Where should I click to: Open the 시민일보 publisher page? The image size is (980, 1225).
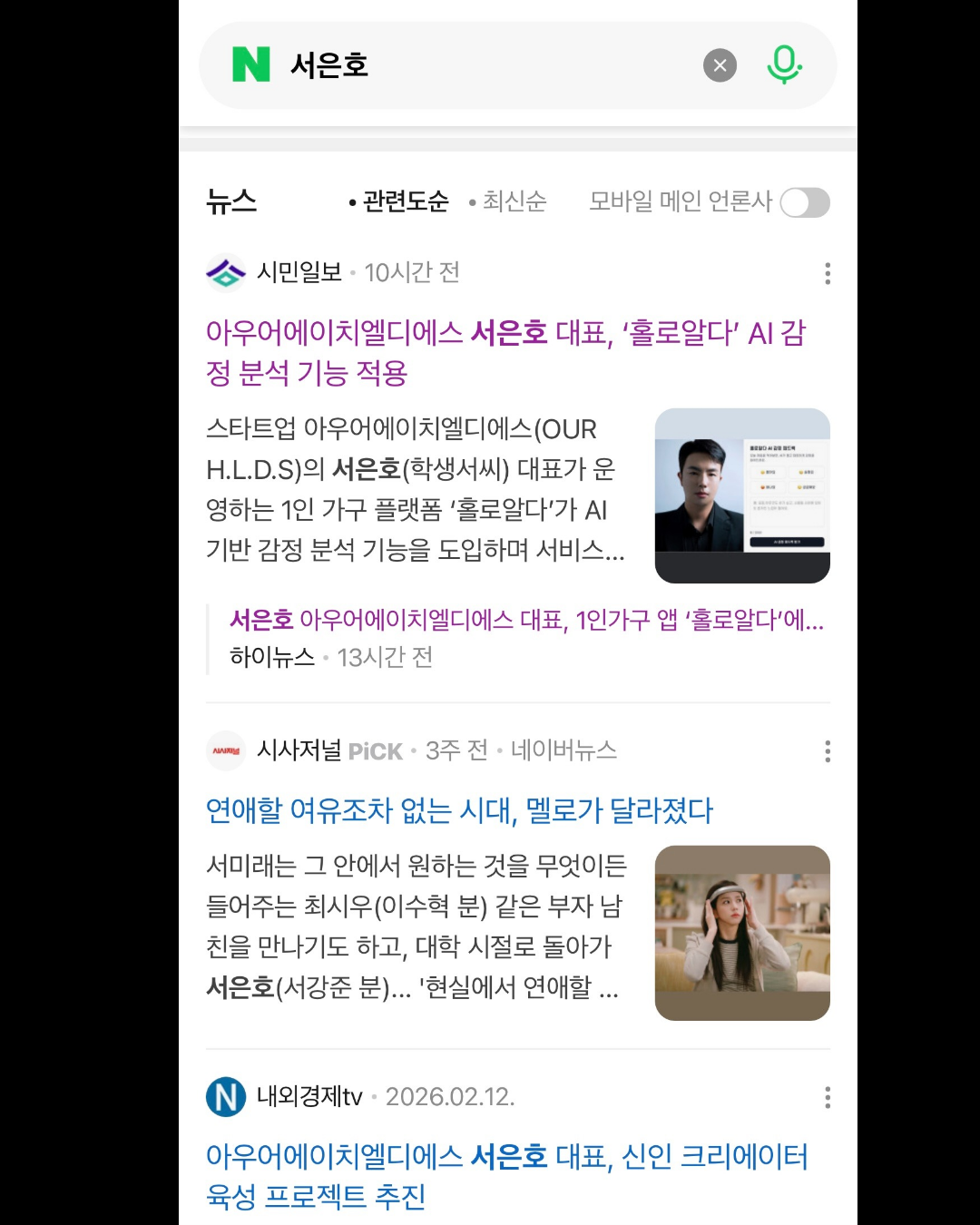pos(298,272)
